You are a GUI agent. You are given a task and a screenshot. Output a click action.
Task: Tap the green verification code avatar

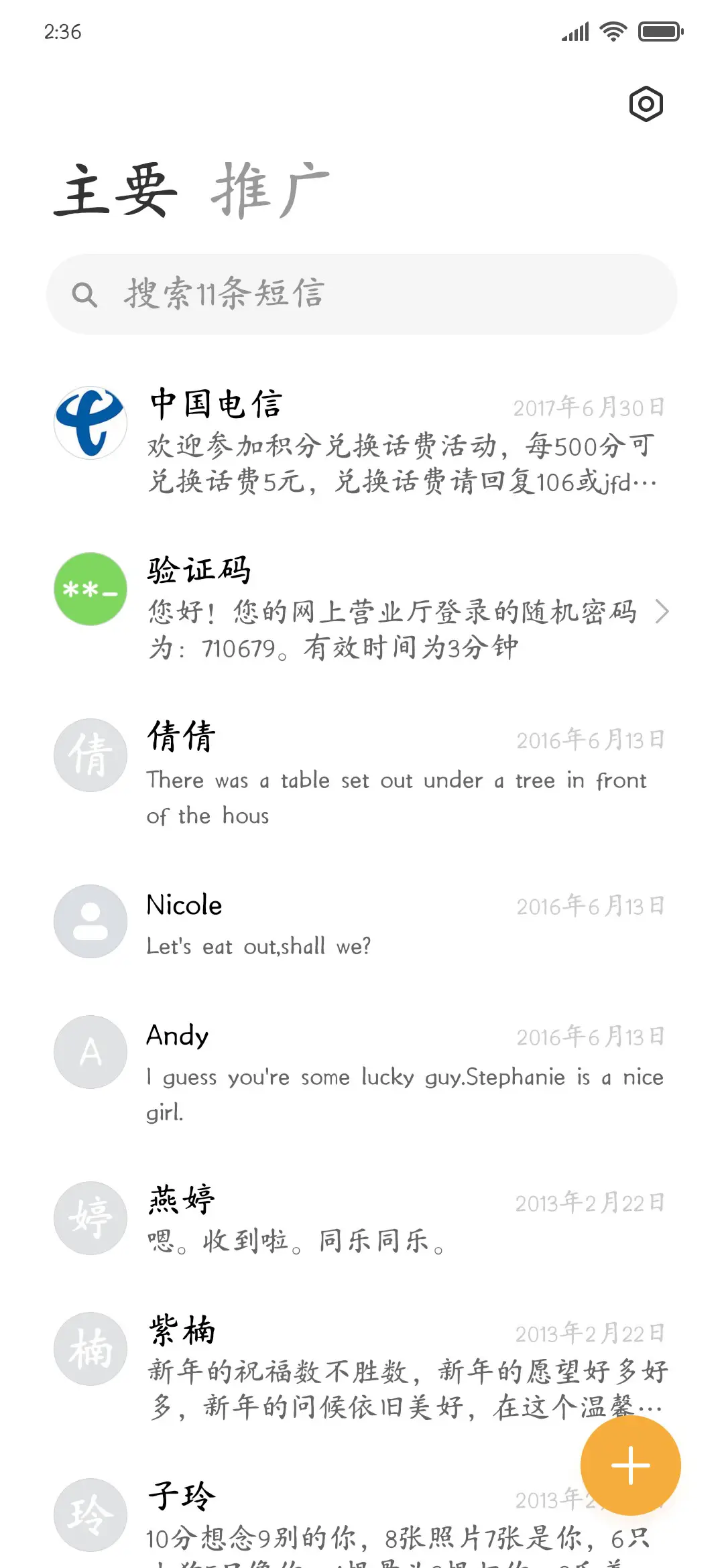coord(89,590)
